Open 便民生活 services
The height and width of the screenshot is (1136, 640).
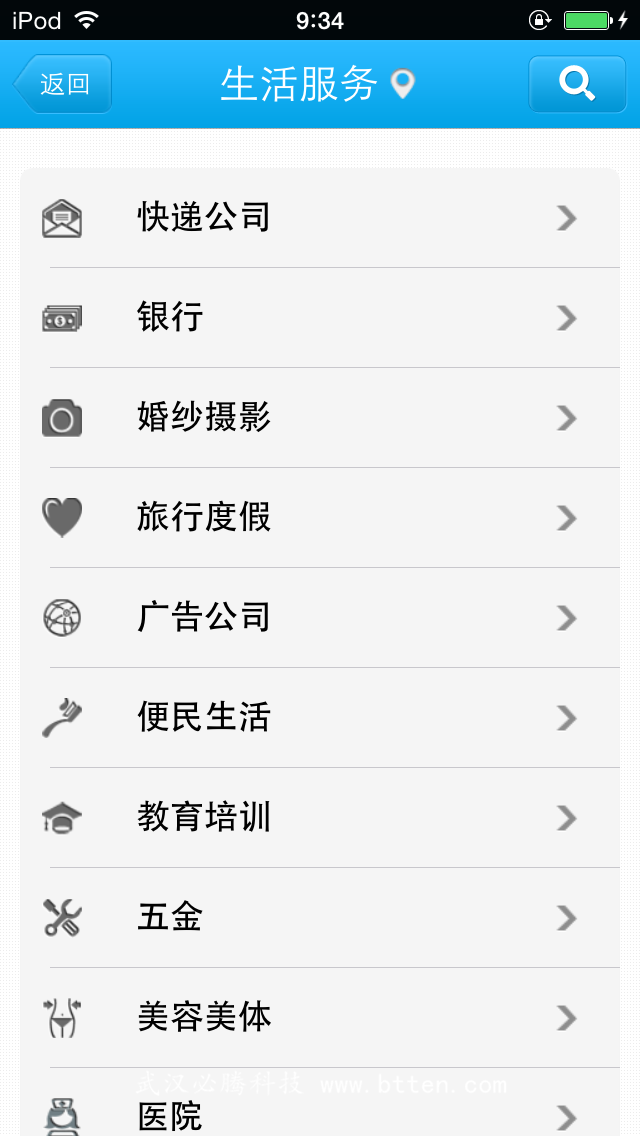(320, 717)
